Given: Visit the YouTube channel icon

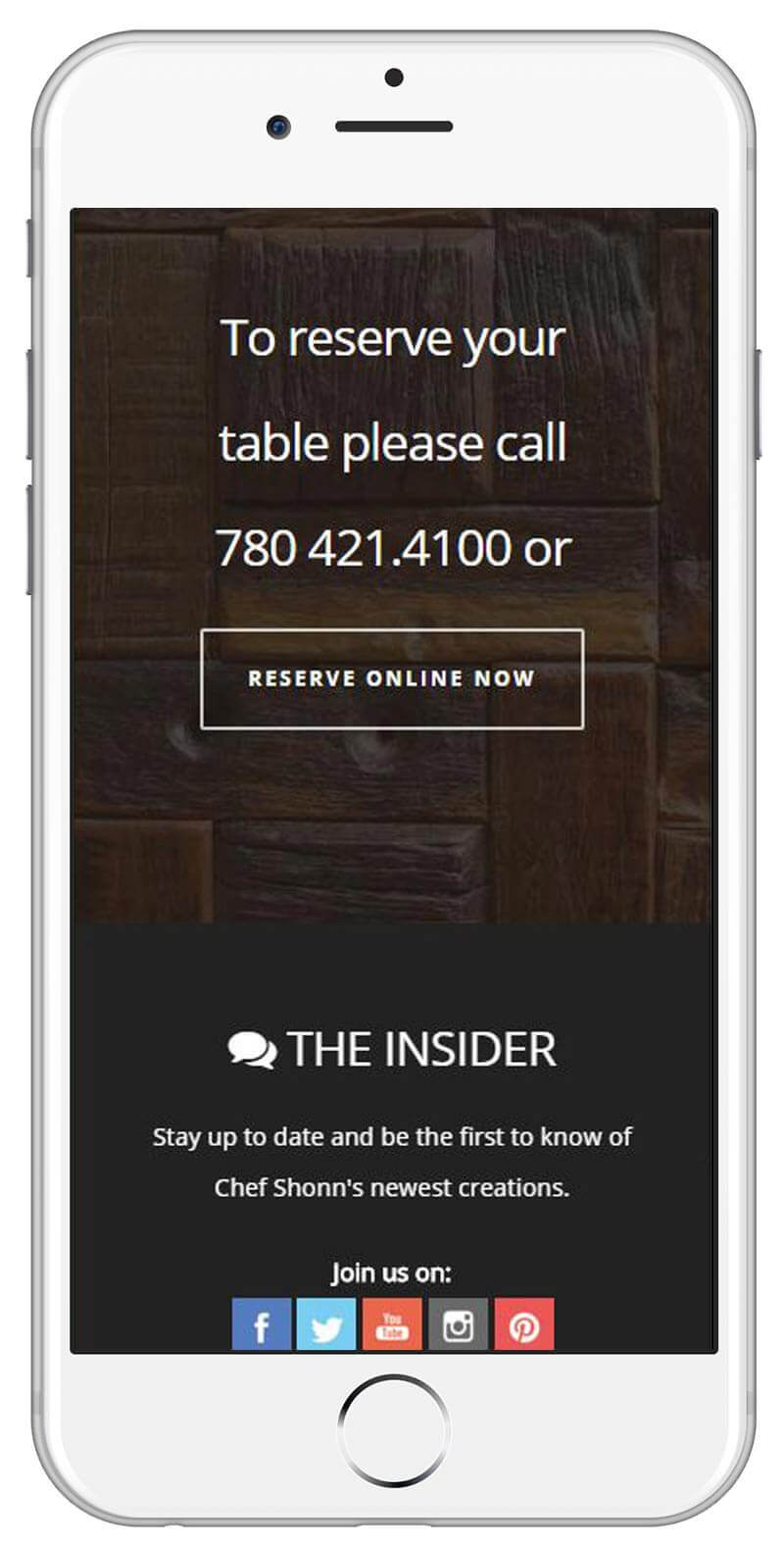Looking at the screenshot, I should click(392, 1324).
